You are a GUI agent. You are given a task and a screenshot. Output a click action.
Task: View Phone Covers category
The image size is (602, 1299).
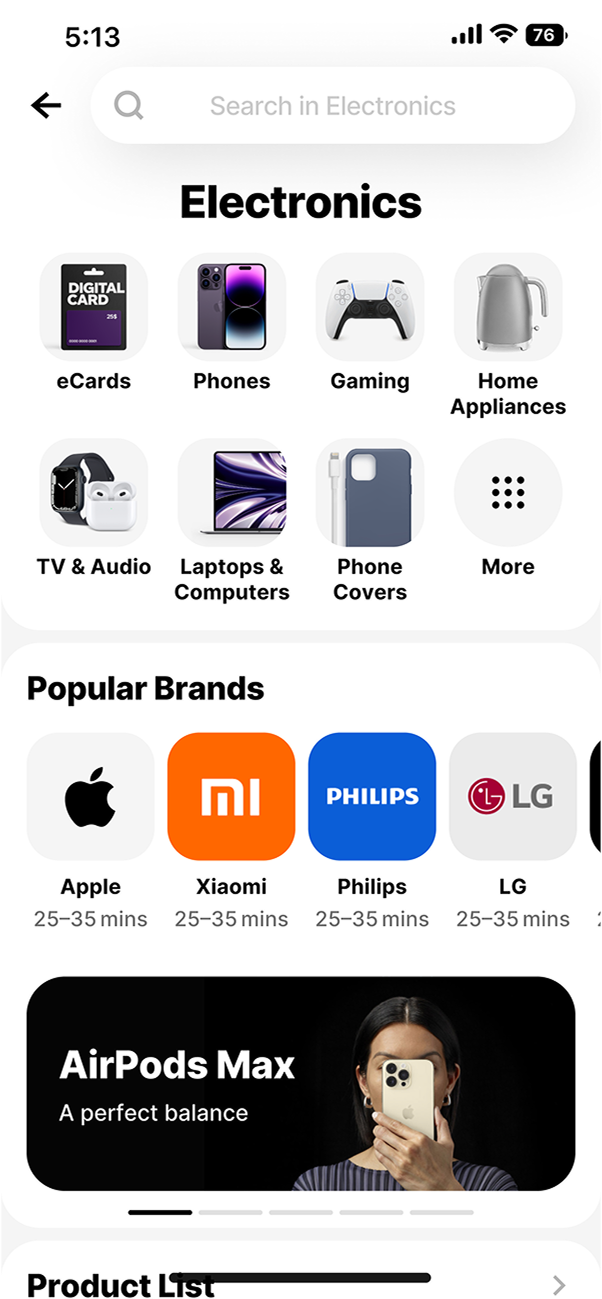click(x=370, y=493)
